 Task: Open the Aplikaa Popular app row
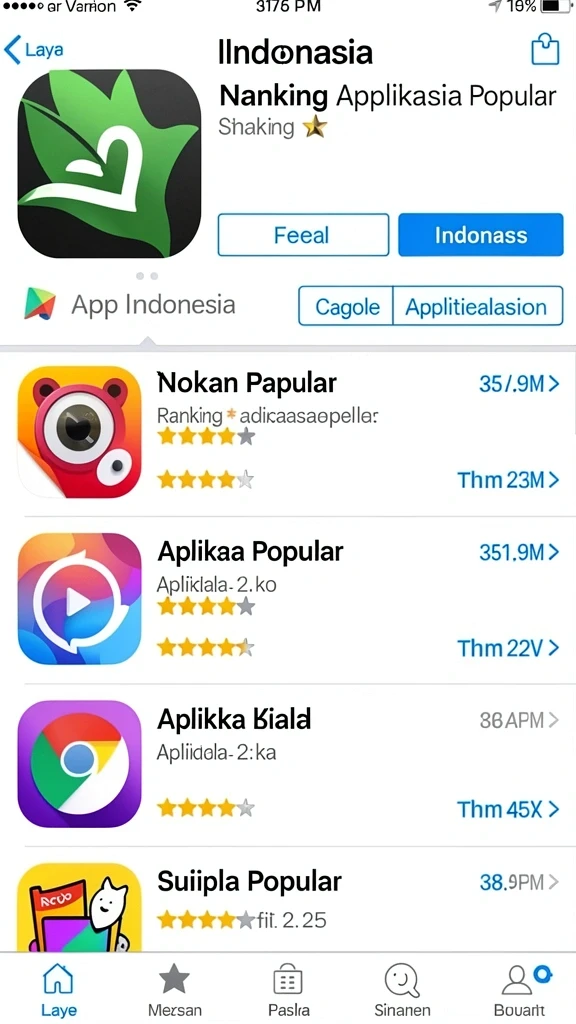(288, 600)
